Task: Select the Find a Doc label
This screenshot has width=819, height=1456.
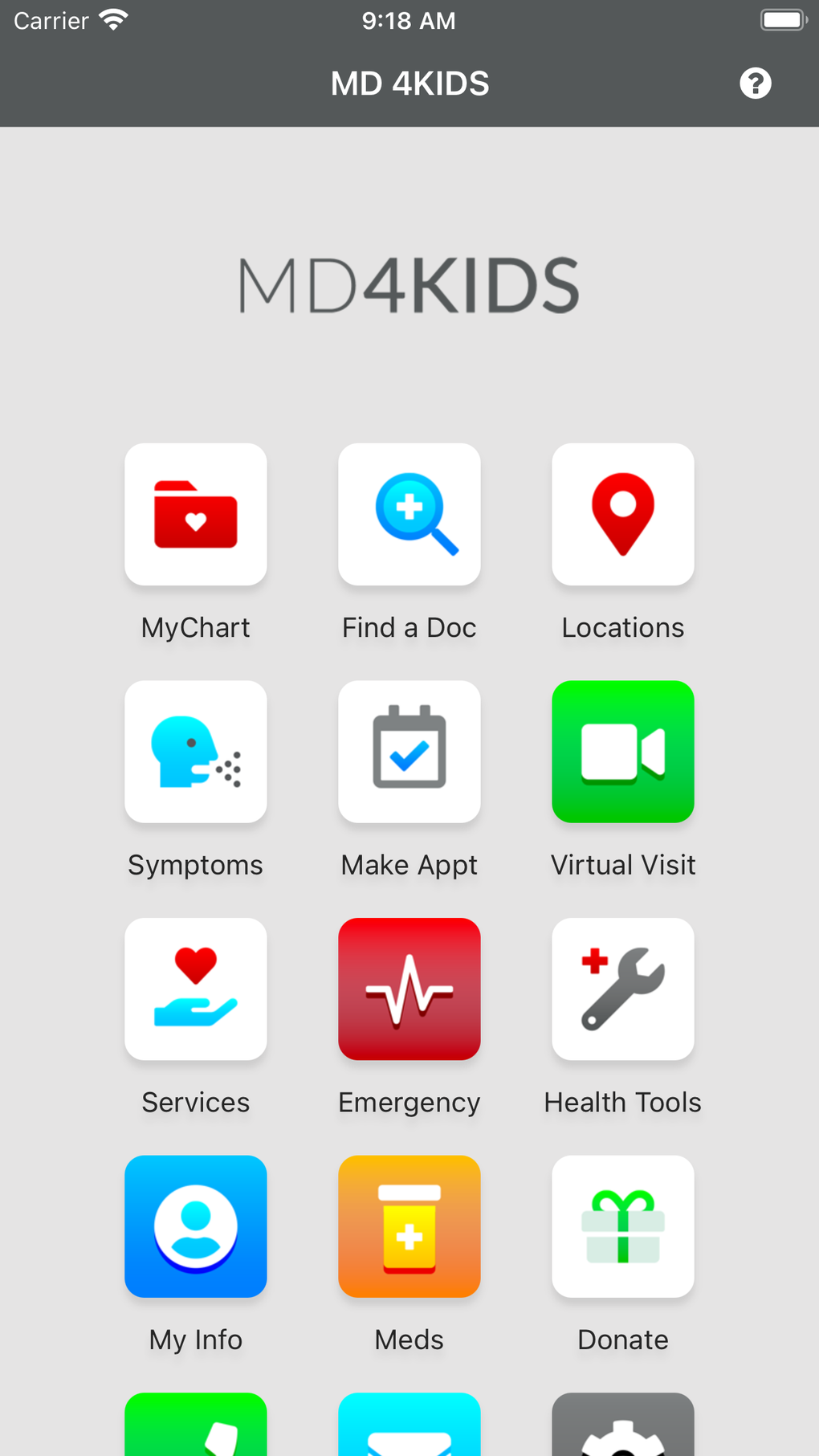Action: 409,627
